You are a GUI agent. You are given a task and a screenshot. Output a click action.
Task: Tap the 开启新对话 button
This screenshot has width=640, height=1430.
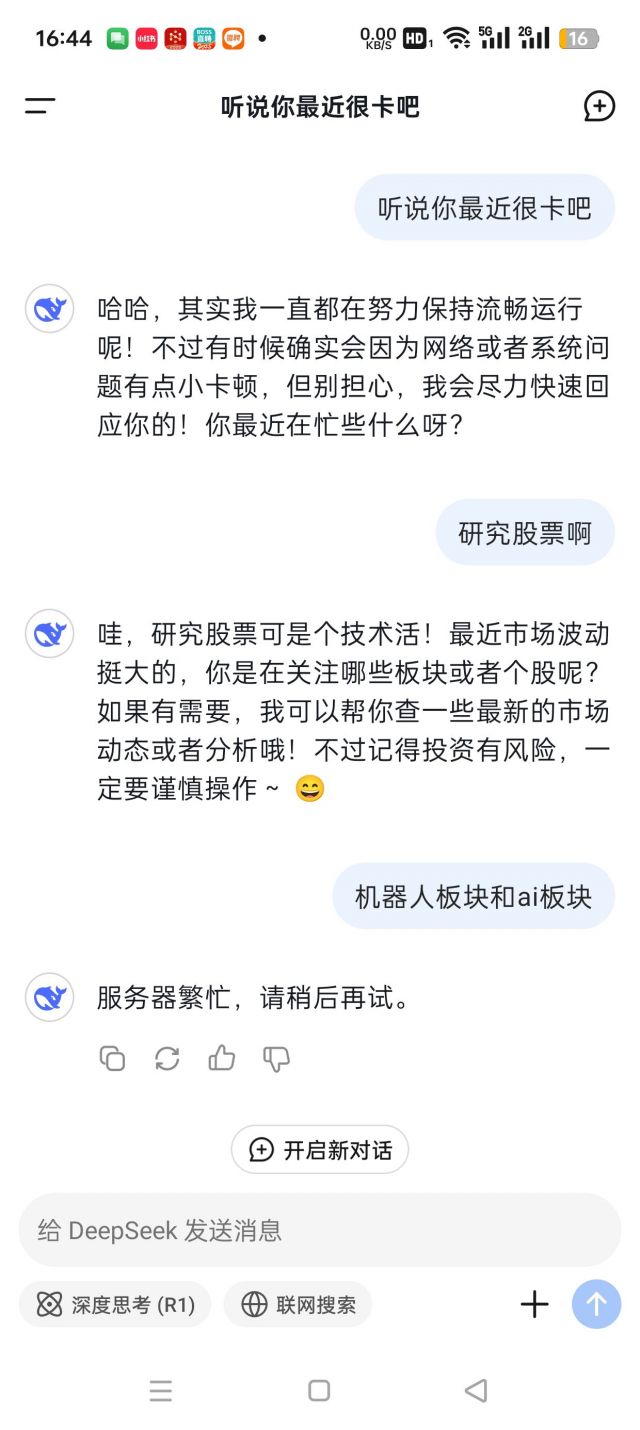point(320,1150)
